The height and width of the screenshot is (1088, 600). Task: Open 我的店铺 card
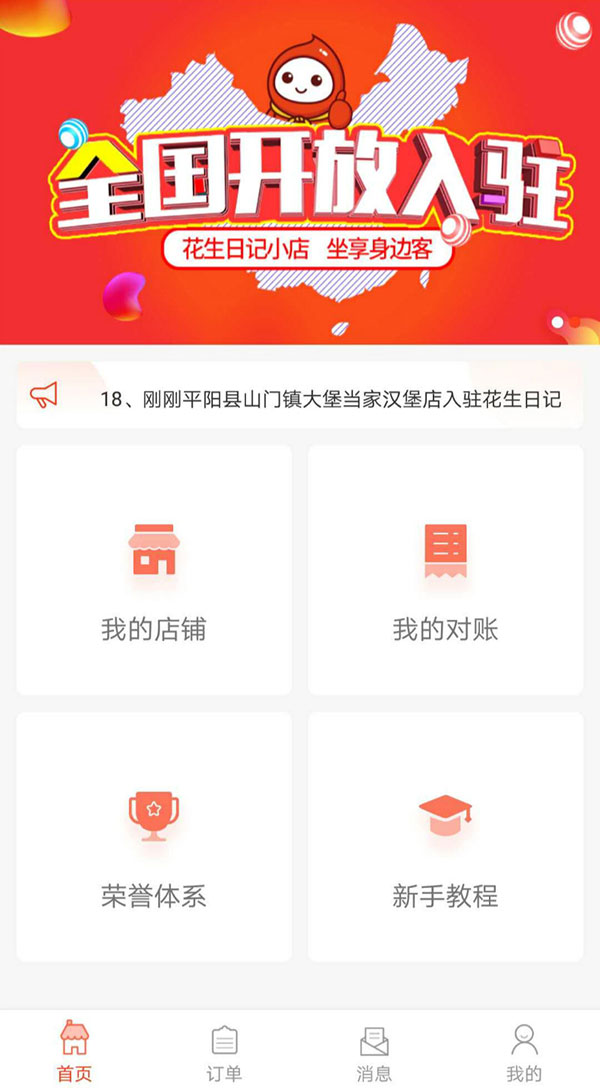click(154, 570)
